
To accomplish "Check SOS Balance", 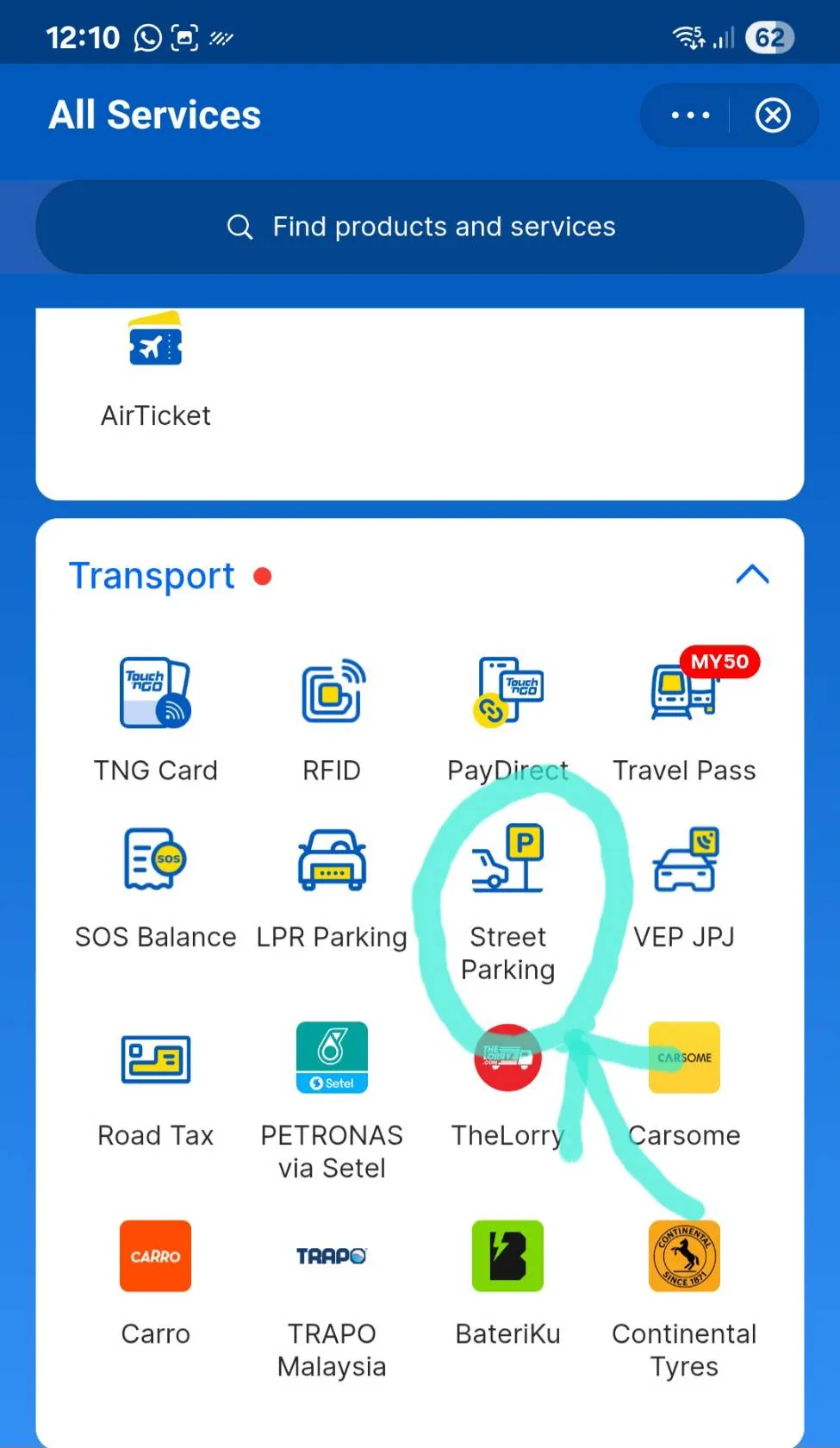I will point(156,885).
